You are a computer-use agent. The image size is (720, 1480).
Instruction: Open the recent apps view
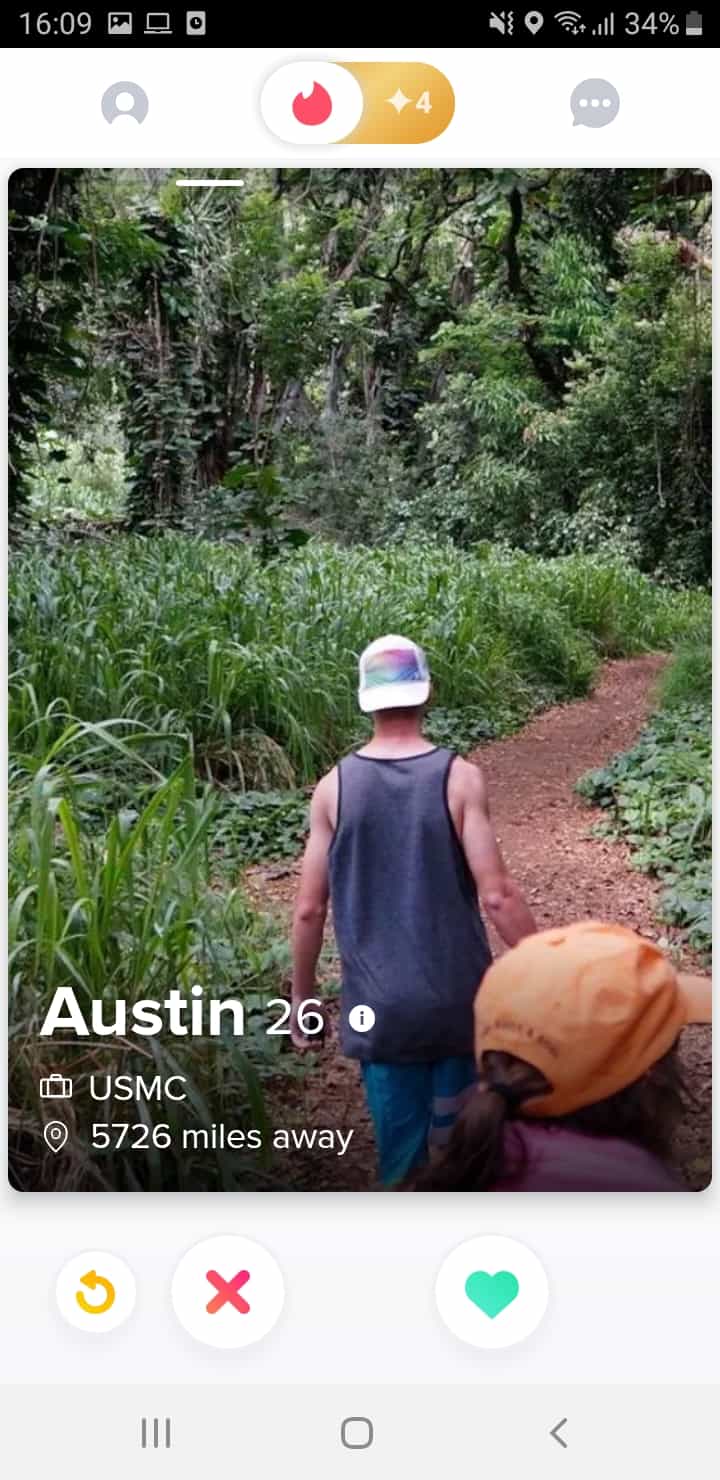pos(156,1433)
